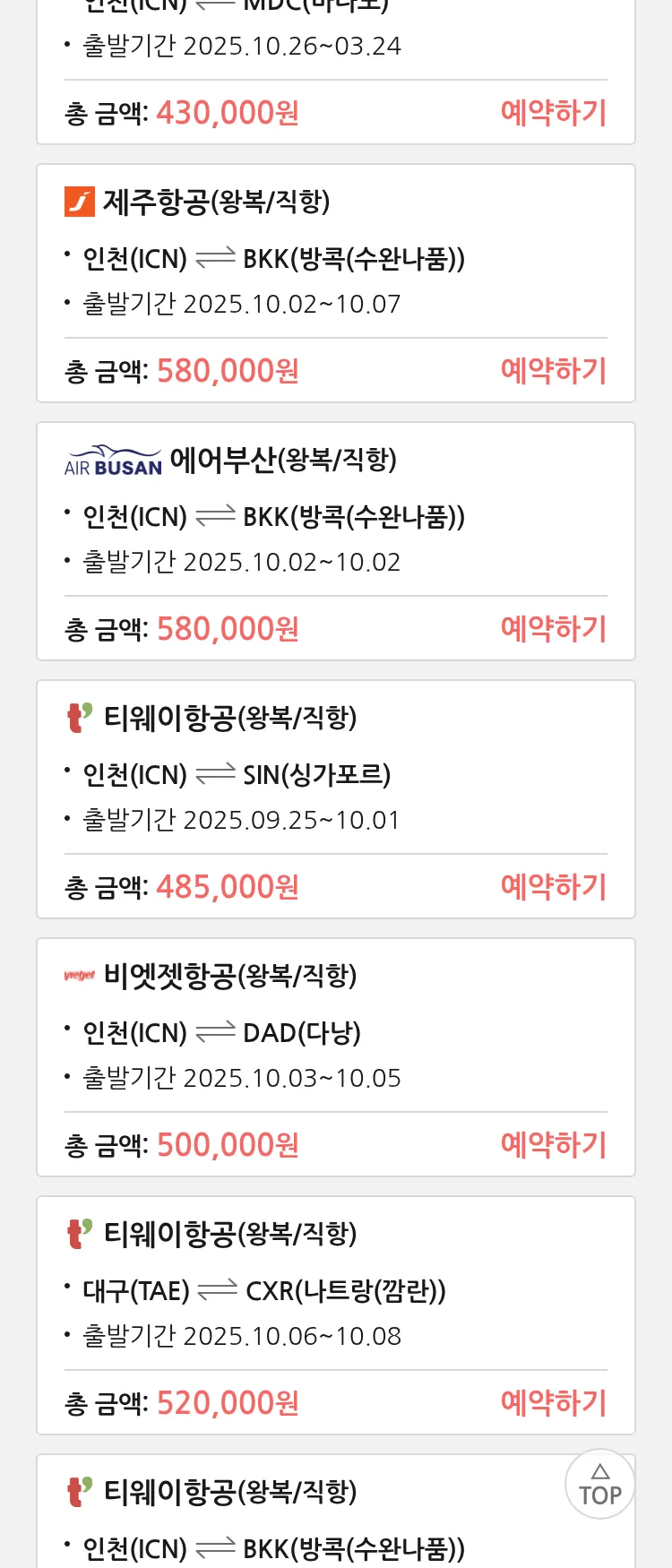
Task: Open the 티웨이항공 CXR(나트랑) card
Action: tap(335, 1292)
